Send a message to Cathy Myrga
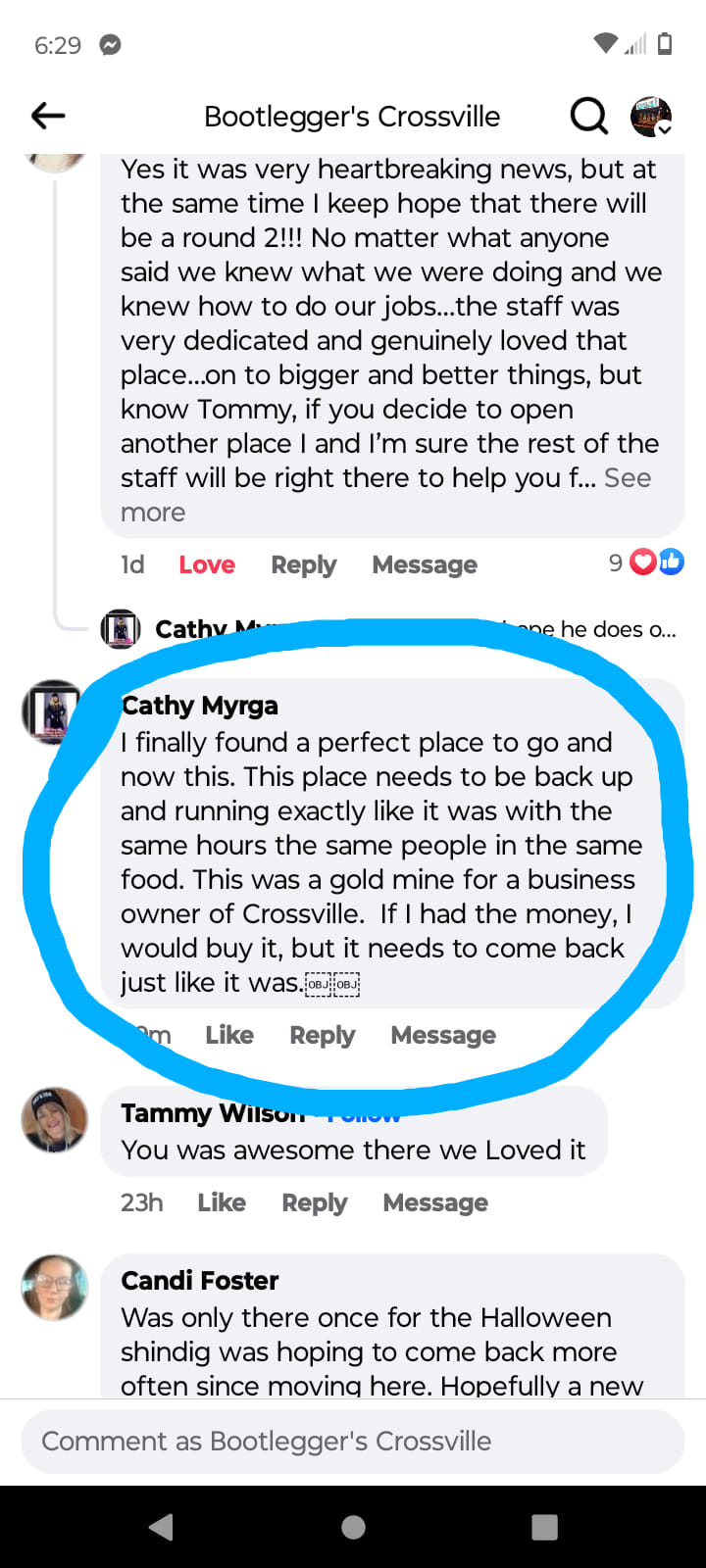Viewport: 706px width, 1568px height. (443, 1035)
